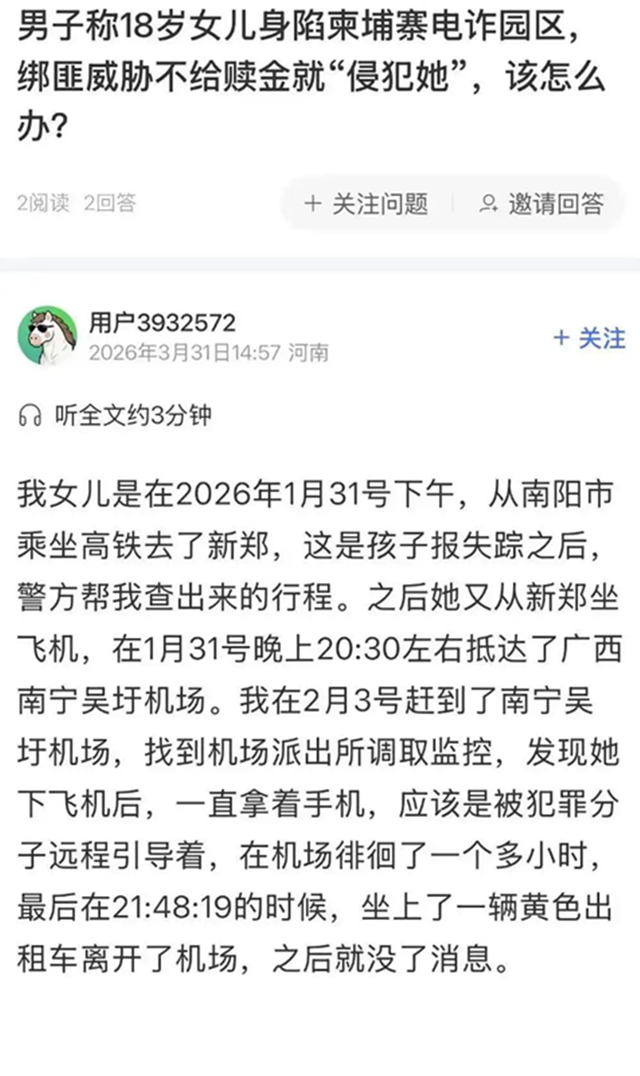Listen to full text 听全文

115,416
